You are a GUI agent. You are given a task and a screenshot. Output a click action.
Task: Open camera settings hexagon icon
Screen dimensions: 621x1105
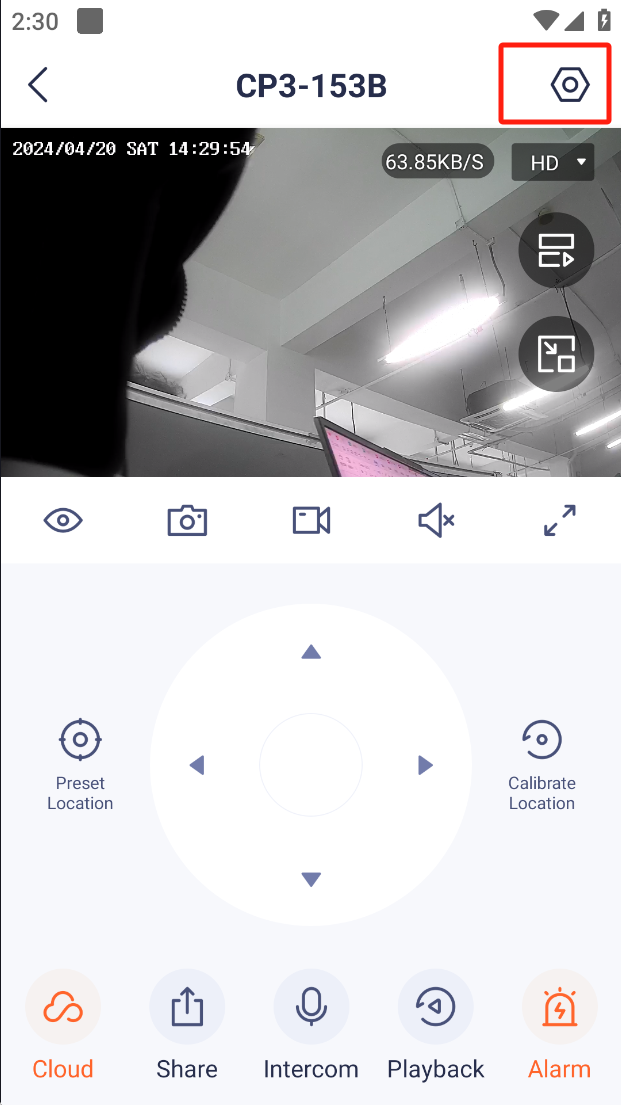point(570,85)
